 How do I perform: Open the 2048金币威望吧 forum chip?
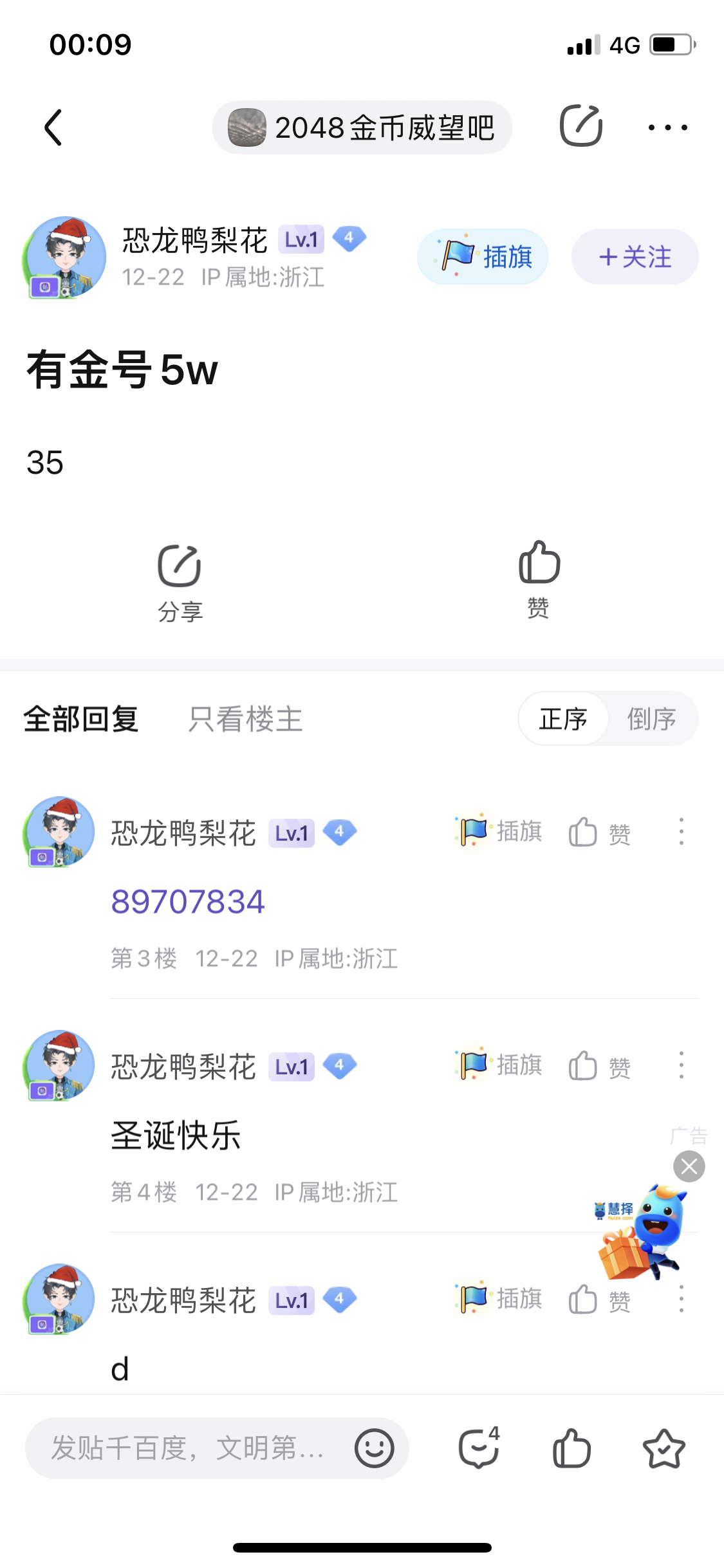coord(362,127)
